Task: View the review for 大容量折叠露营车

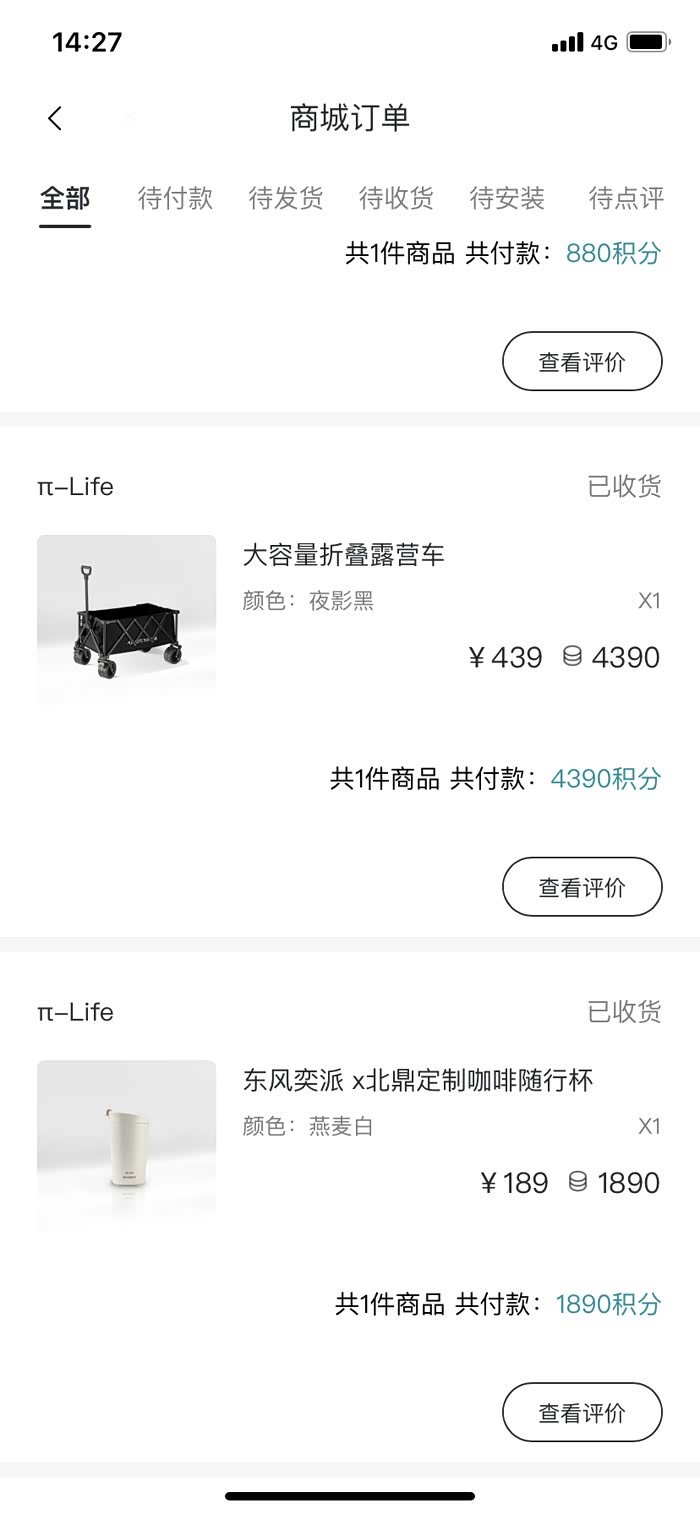Action: [x=582, y=887]
